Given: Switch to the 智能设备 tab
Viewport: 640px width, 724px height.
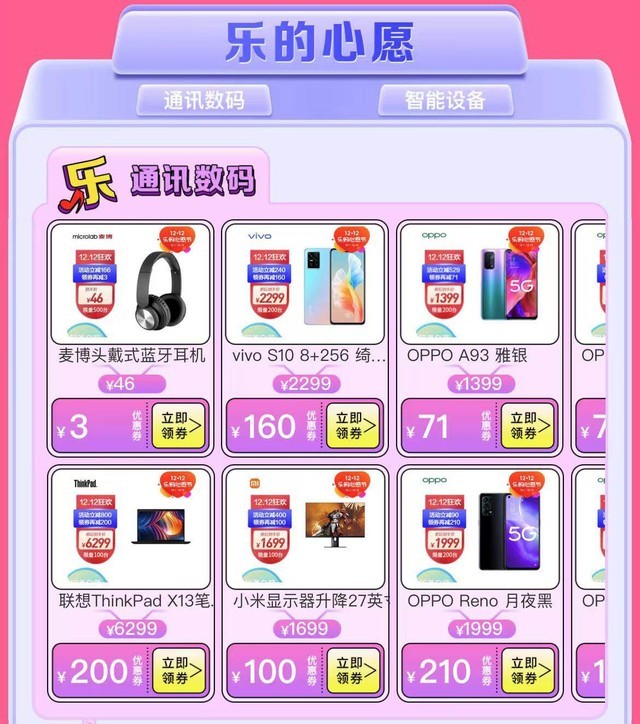Looking at the screenshot, I should 444,100.
